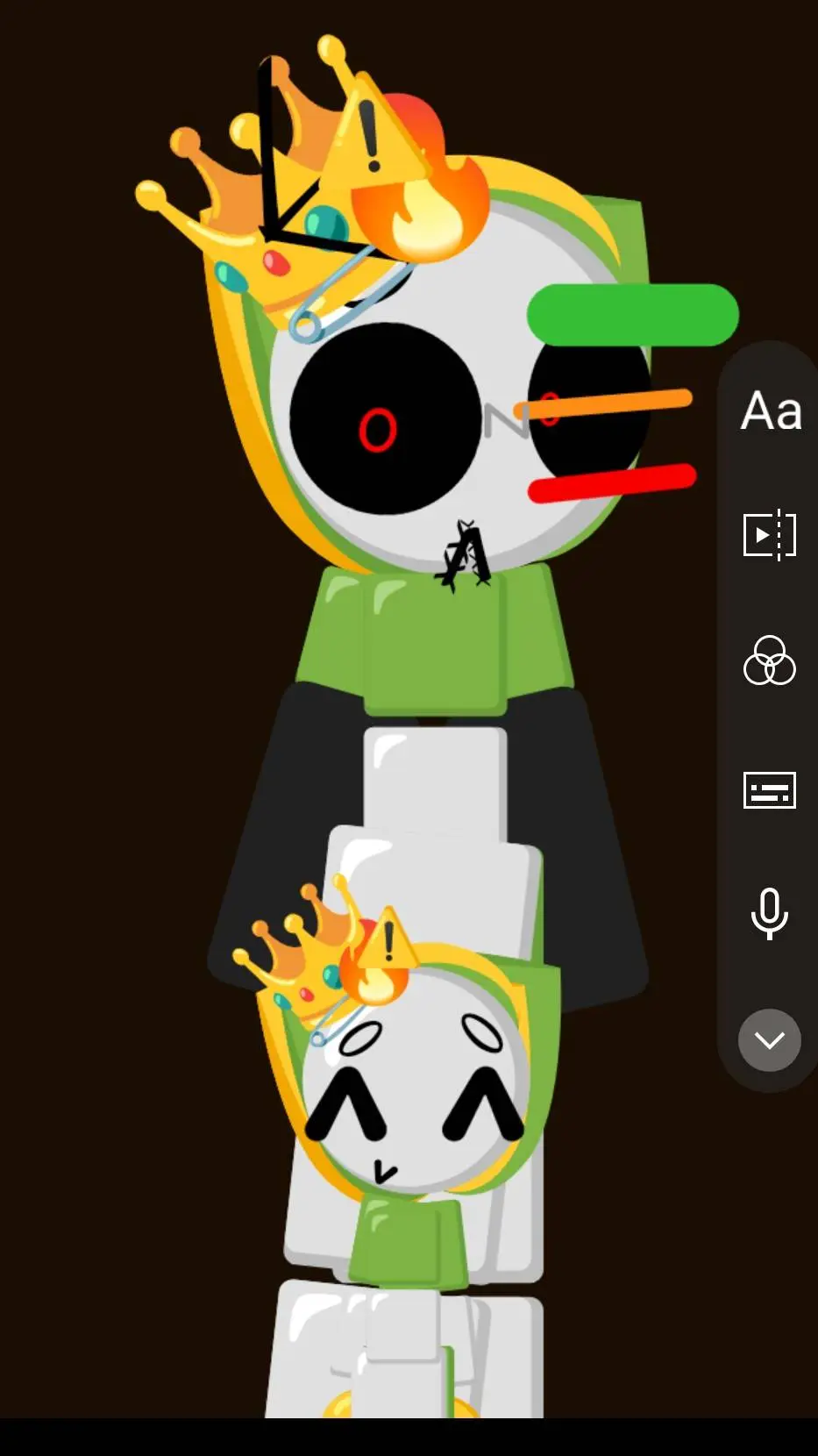Open the captions tool
The width and height of the screenshot is (818, 1456).
769,790
